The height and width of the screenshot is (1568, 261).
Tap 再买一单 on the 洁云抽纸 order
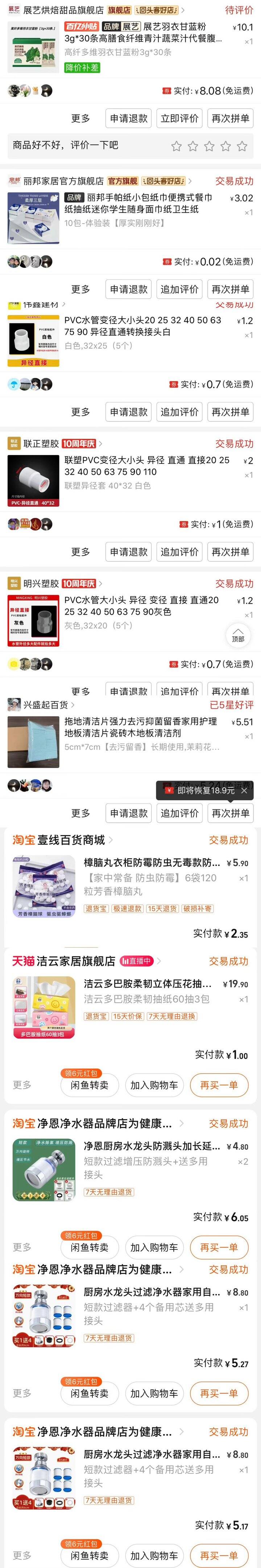[219, 1085]
